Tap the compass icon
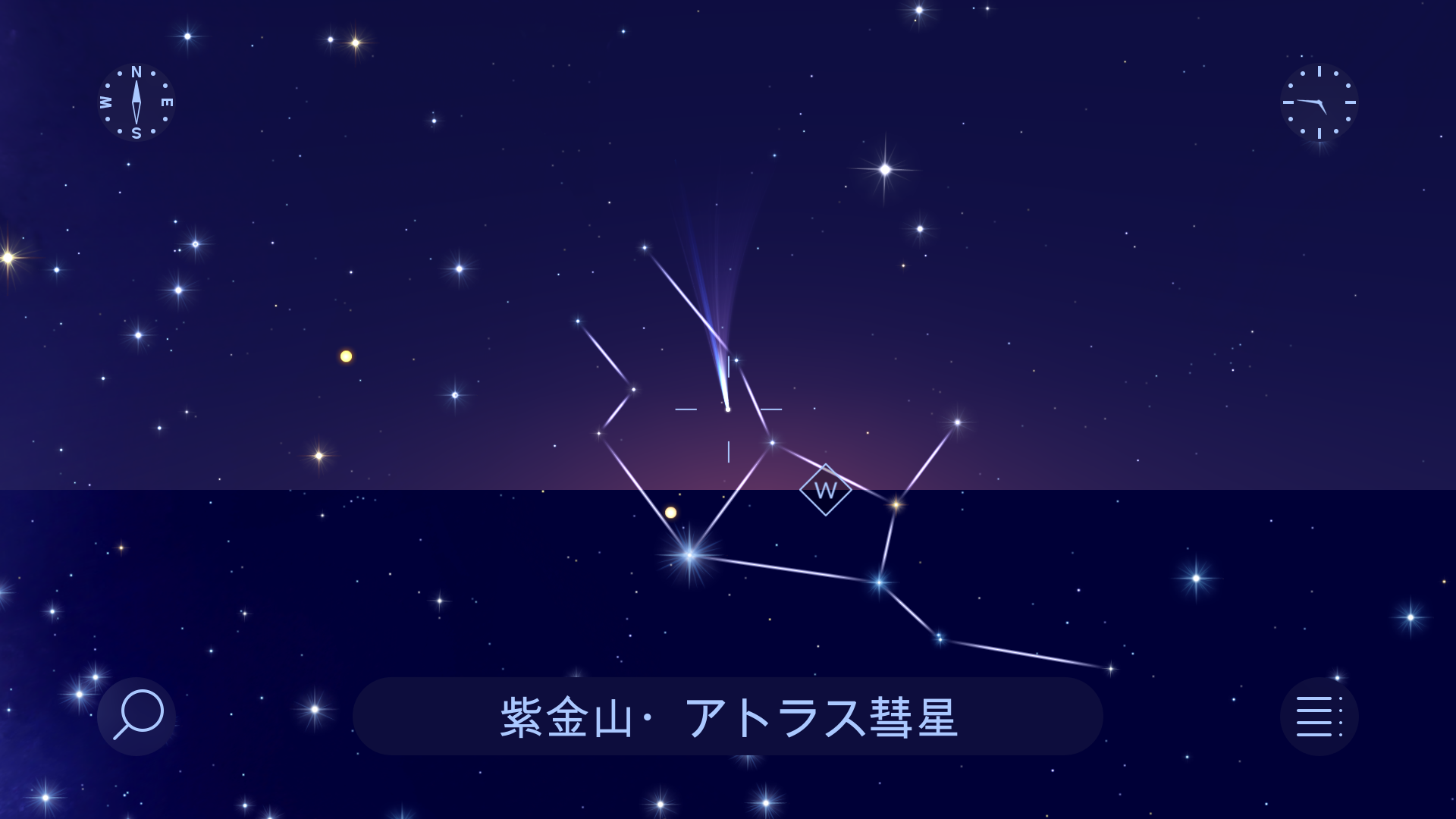1456x819 pixels. [x=136, y=102]
